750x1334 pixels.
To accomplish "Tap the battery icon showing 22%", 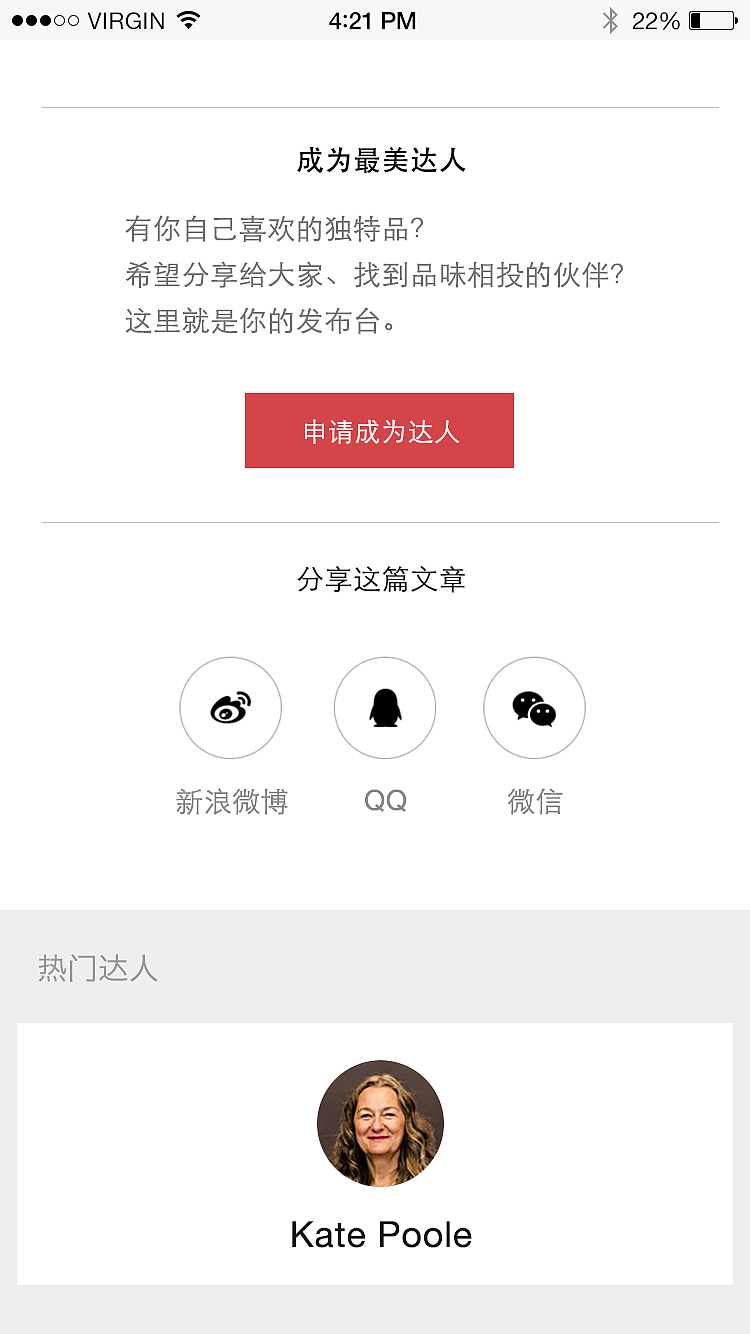I will coord(710,20).
